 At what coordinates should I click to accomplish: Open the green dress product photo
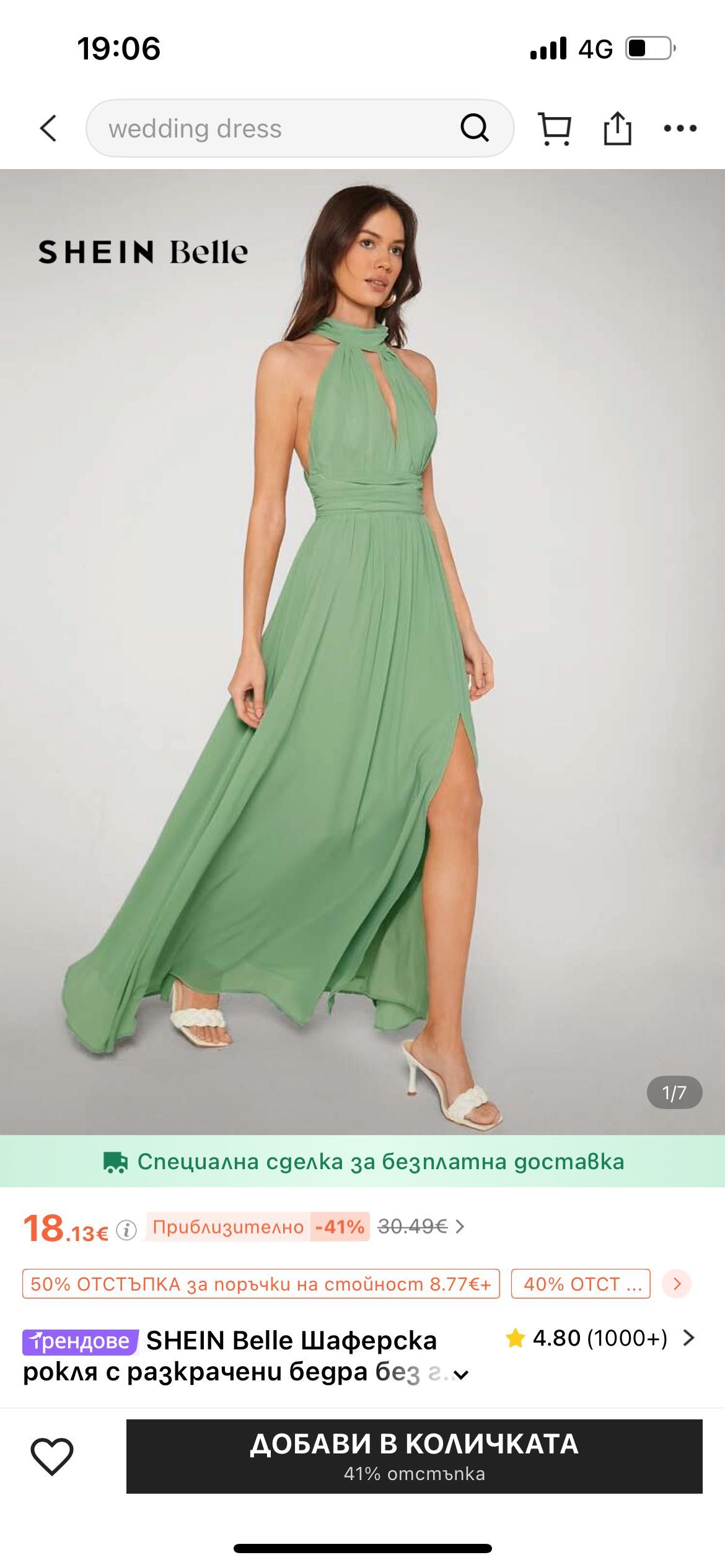[x=362, y=650]
